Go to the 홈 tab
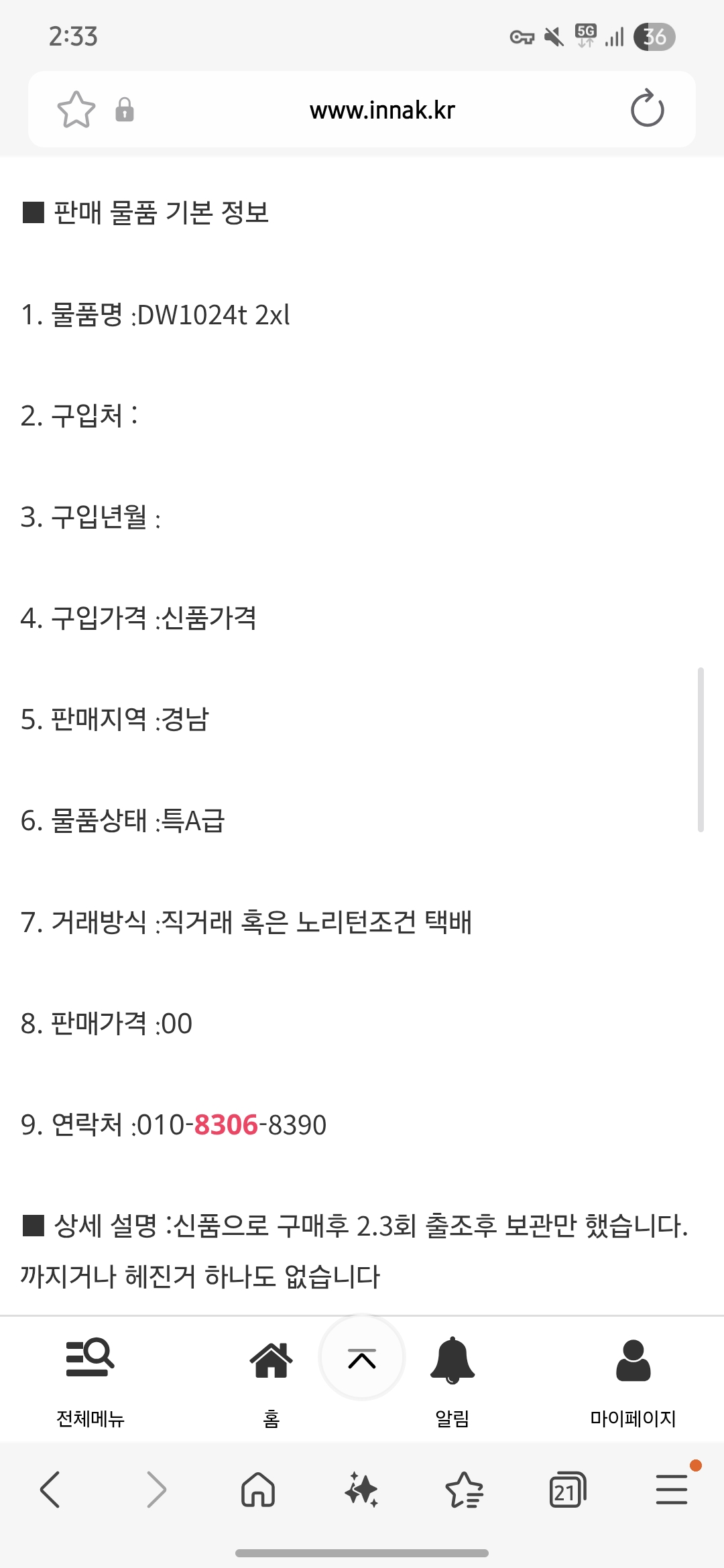The width and height of the screenshot is (724, 1568). (271, 1379)
